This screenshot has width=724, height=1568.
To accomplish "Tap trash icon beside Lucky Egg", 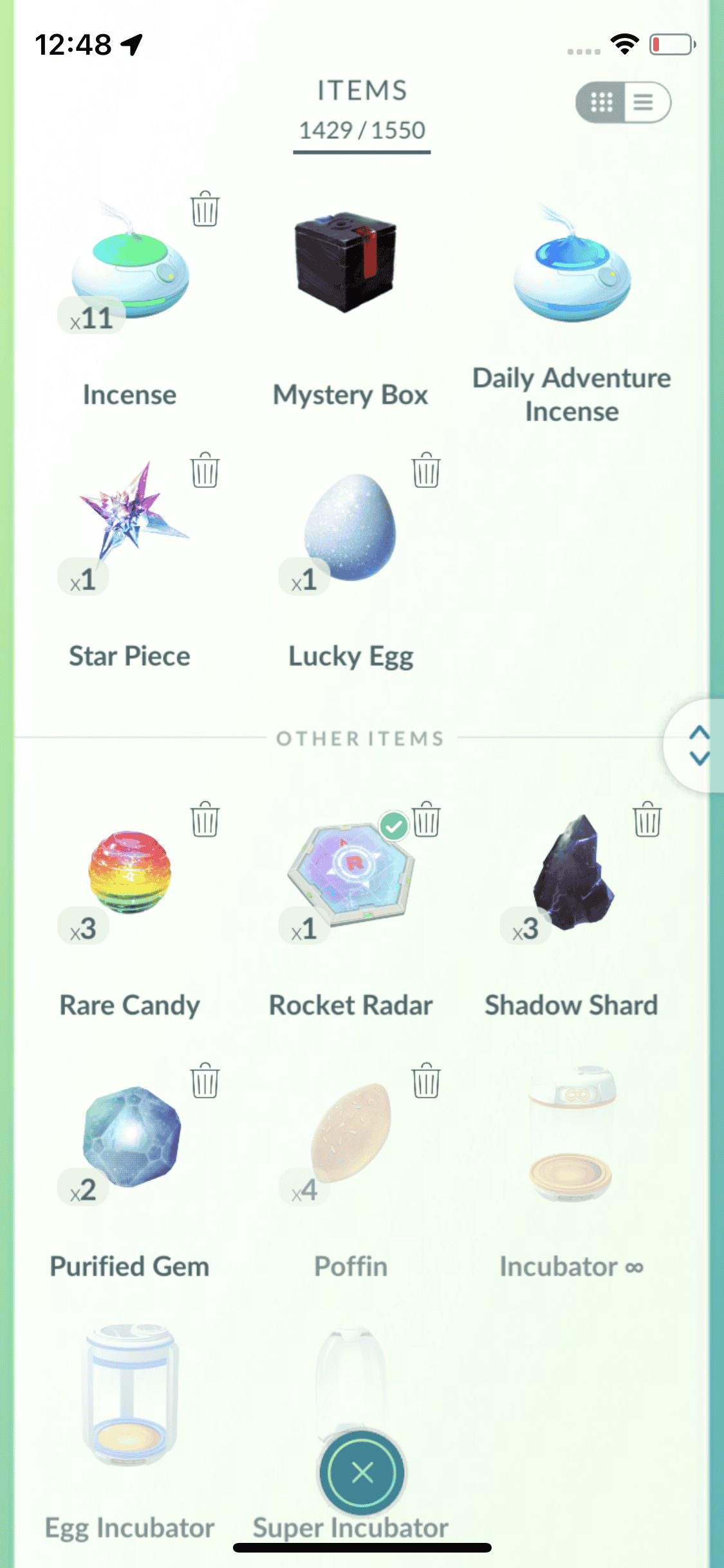I will 426,471.
